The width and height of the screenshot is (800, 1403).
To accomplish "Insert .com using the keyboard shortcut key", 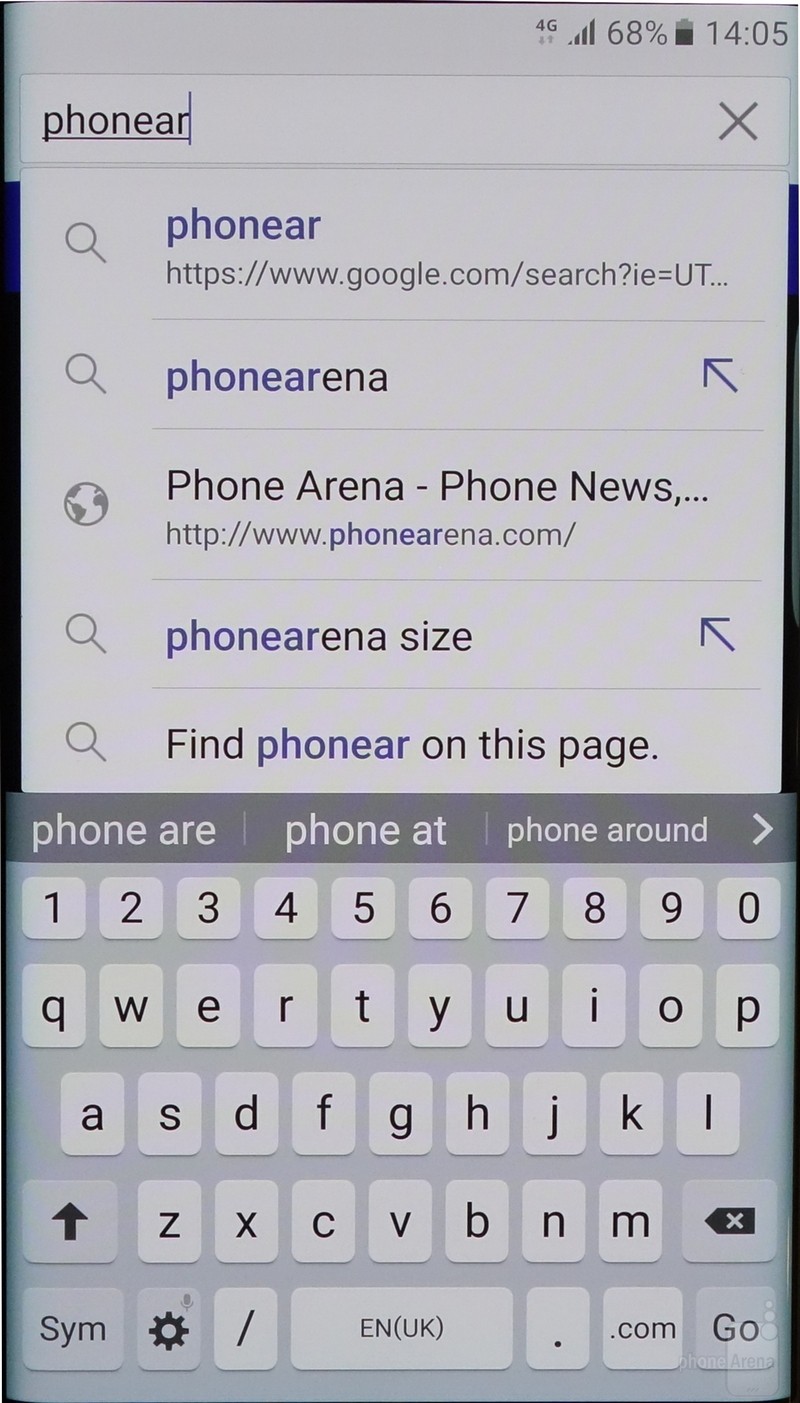I will pos(642,1328).
